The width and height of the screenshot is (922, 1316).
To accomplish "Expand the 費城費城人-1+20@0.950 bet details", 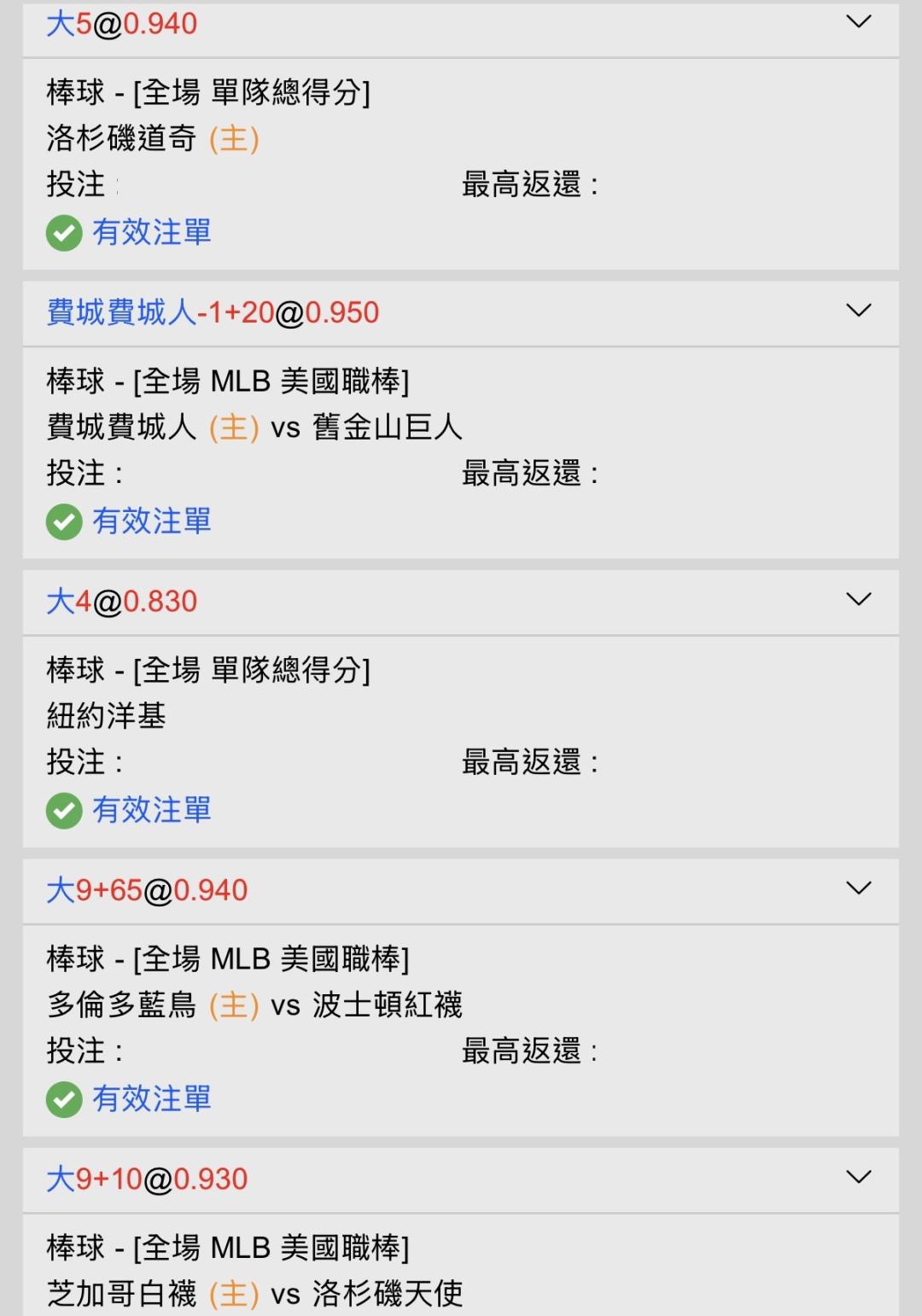I will 858,310.
